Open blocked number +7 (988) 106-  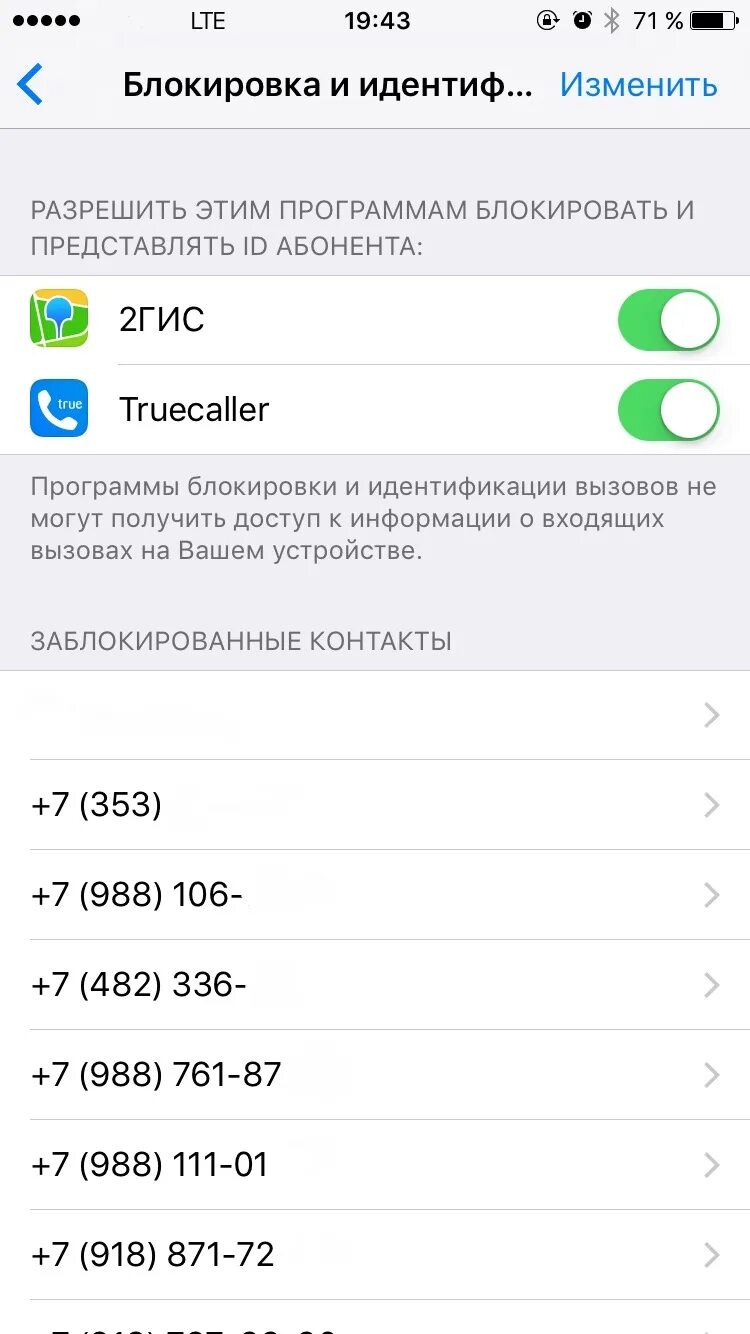[x=375, y=895]
